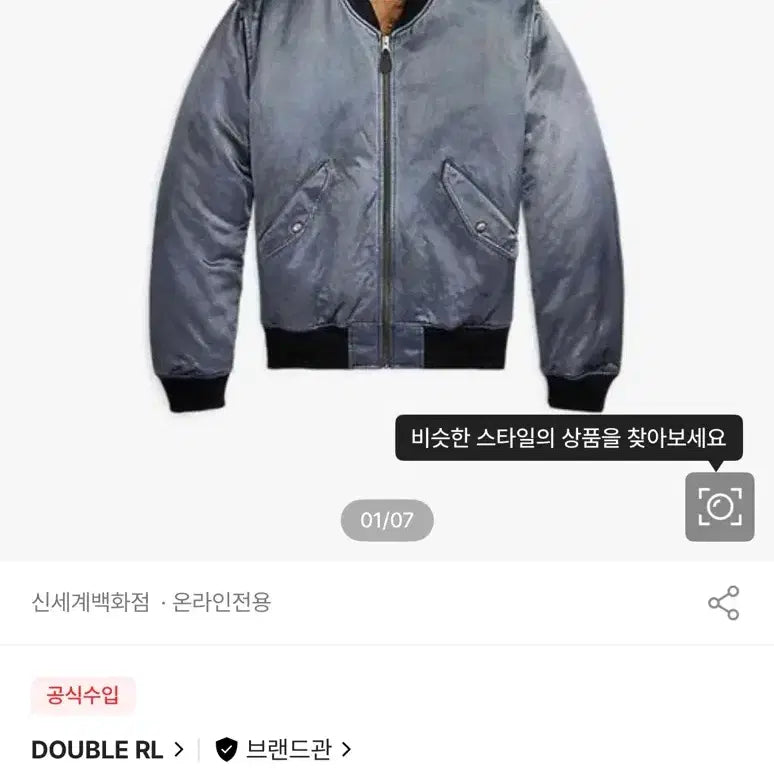Open the DOUBLE RL brand link
The image size is (774, 774).
[x=107, y=749]
